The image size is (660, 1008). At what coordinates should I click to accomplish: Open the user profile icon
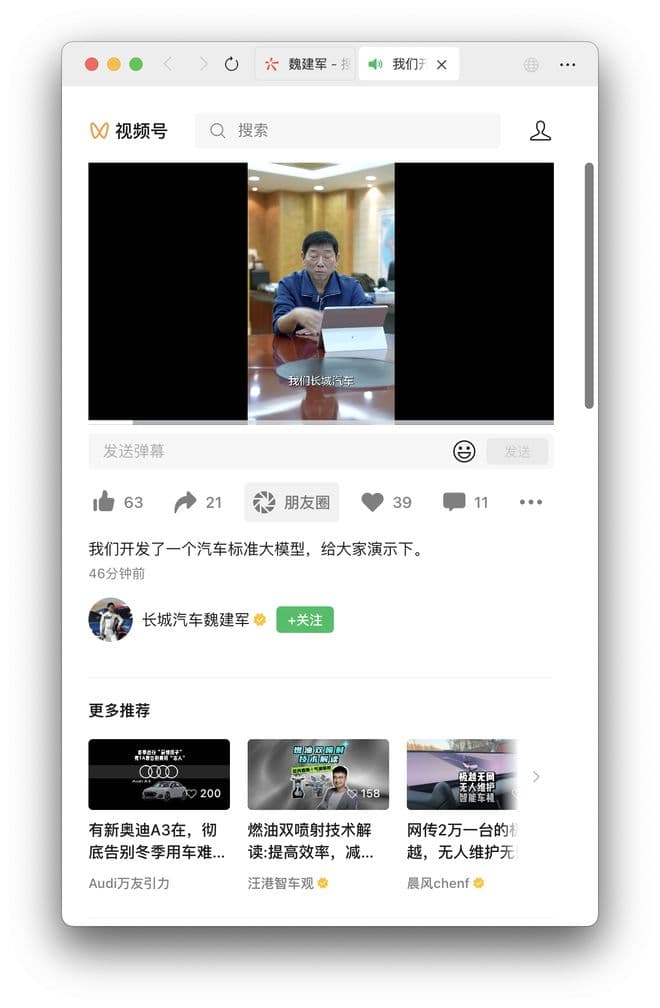coord(540,131)
